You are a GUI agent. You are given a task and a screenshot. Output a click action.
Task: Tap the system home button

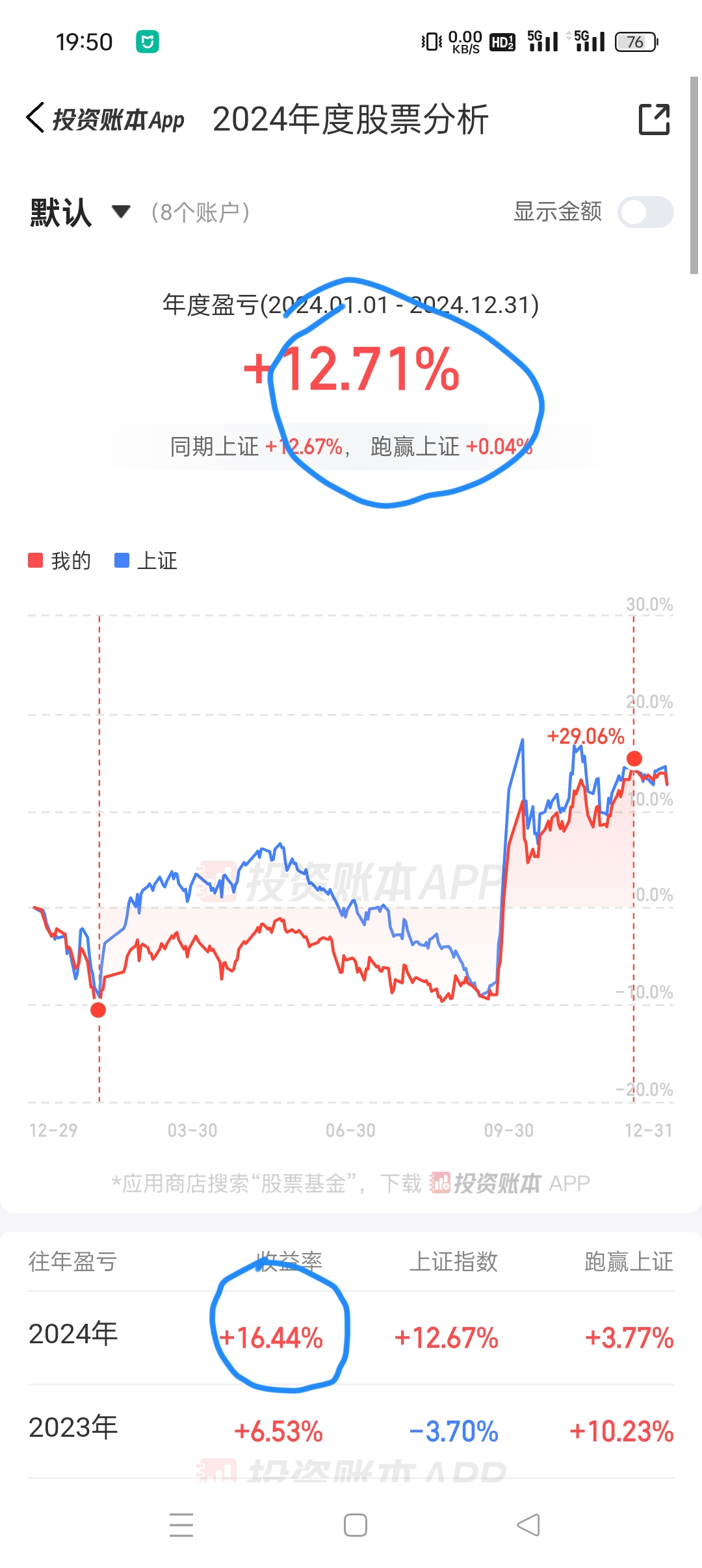(x=356, y=1525)
